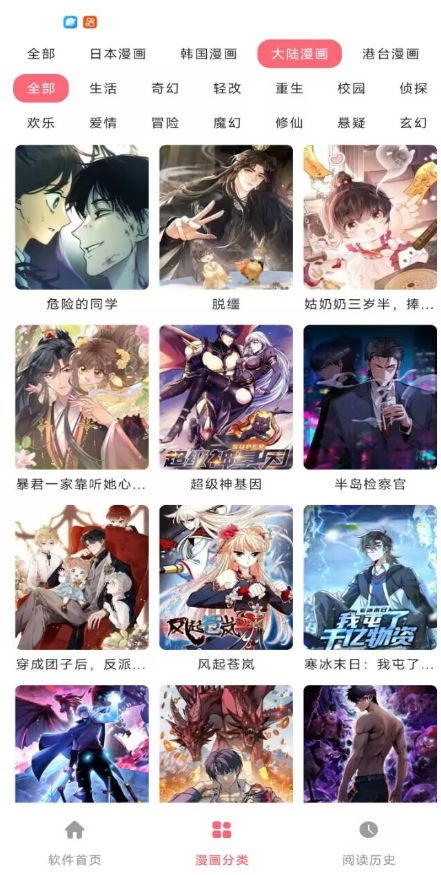Pick the 爱情 genre chip

(103, 123)
